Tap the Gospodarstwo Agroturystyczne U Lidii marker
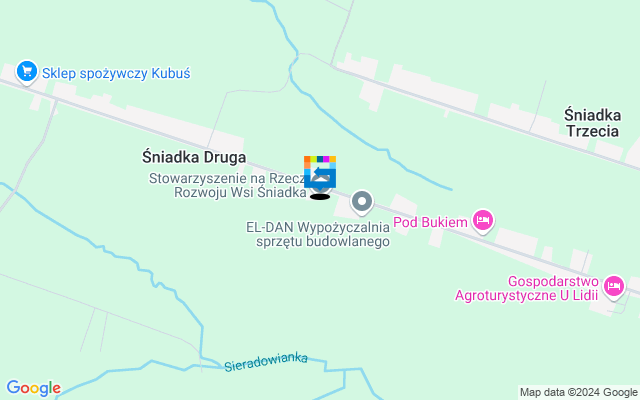Screen dimensions: 640x400 (x=616, y=287)
